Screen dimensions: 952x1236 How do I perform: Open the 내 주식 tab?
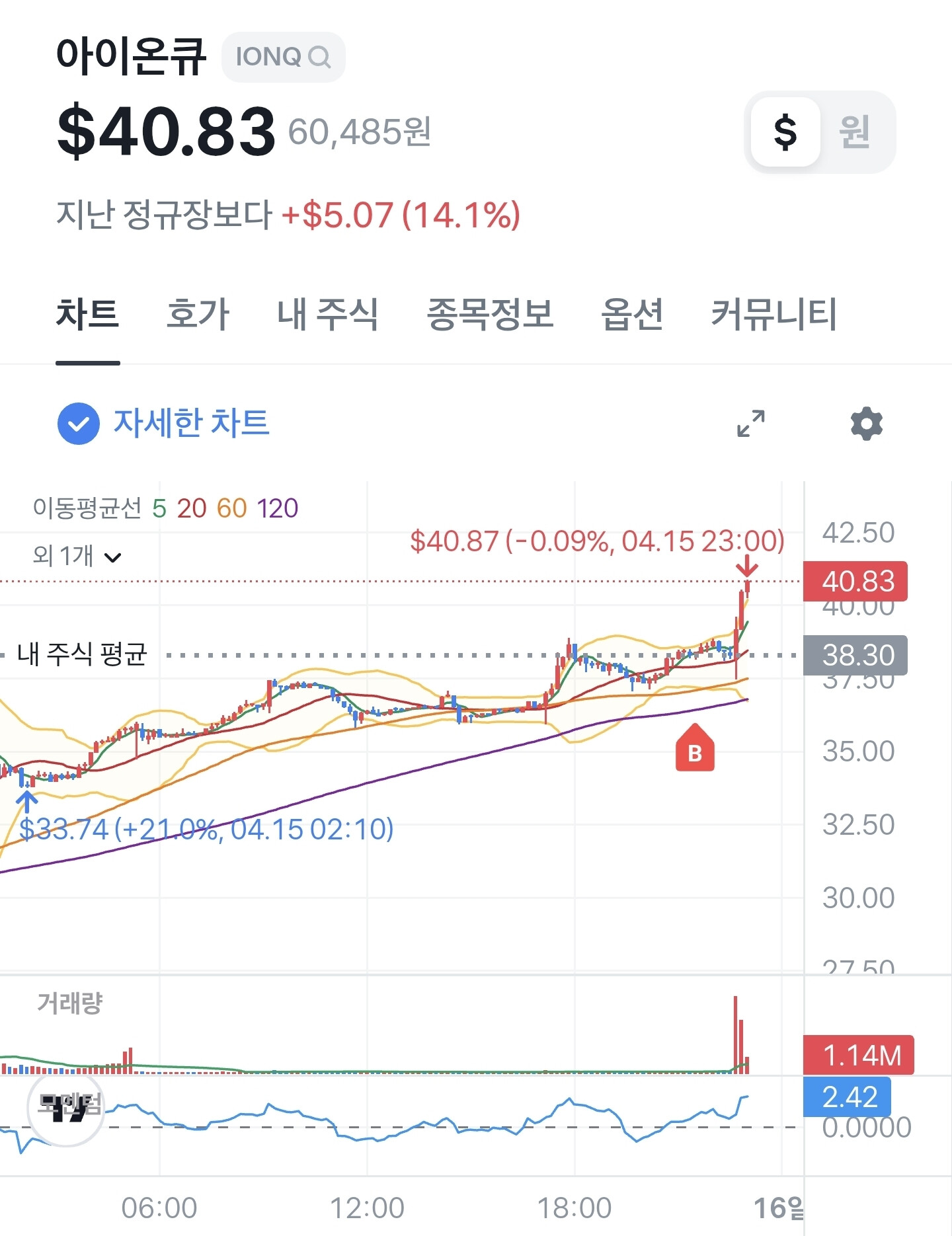pos(327,314)
